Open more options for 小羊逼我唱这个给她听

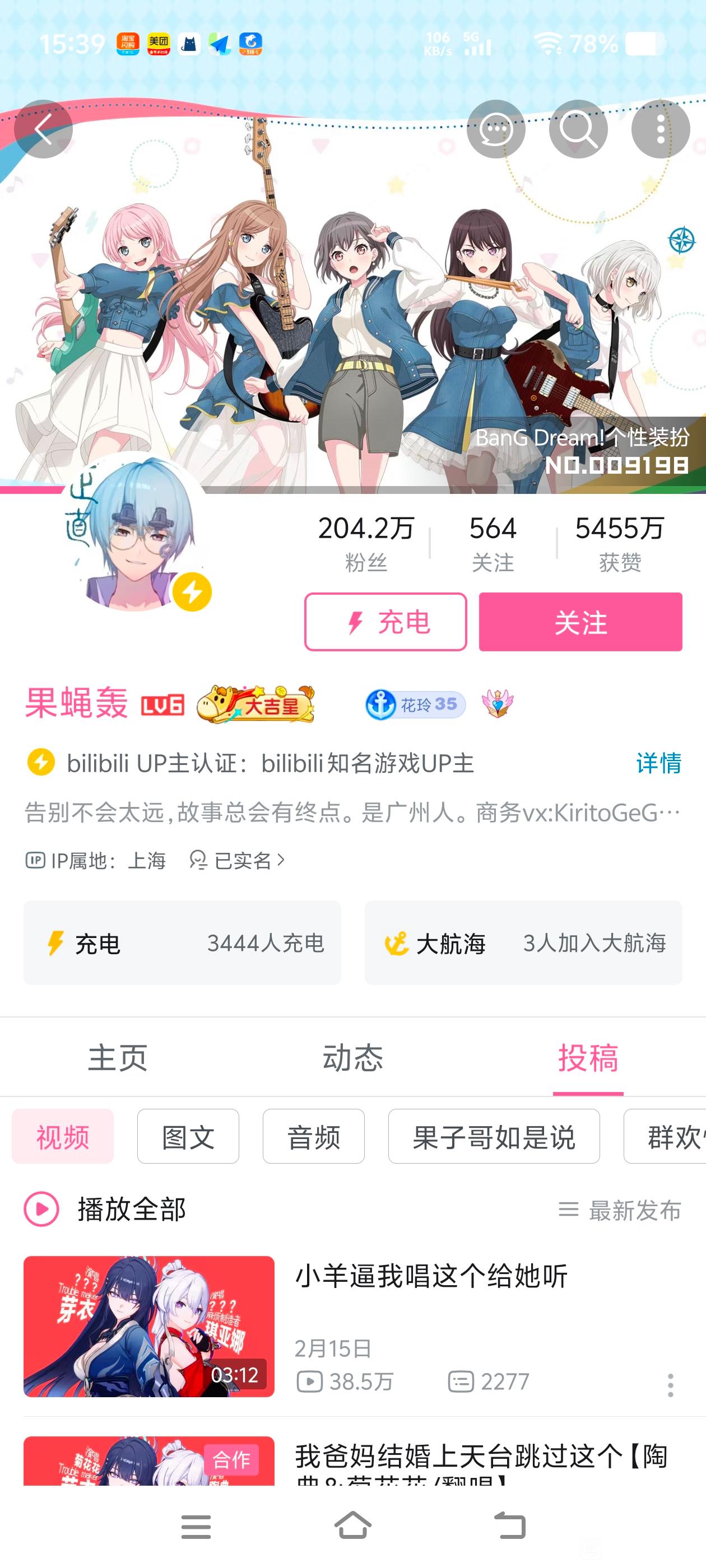pyautogui.click(x=670, y=1385)
